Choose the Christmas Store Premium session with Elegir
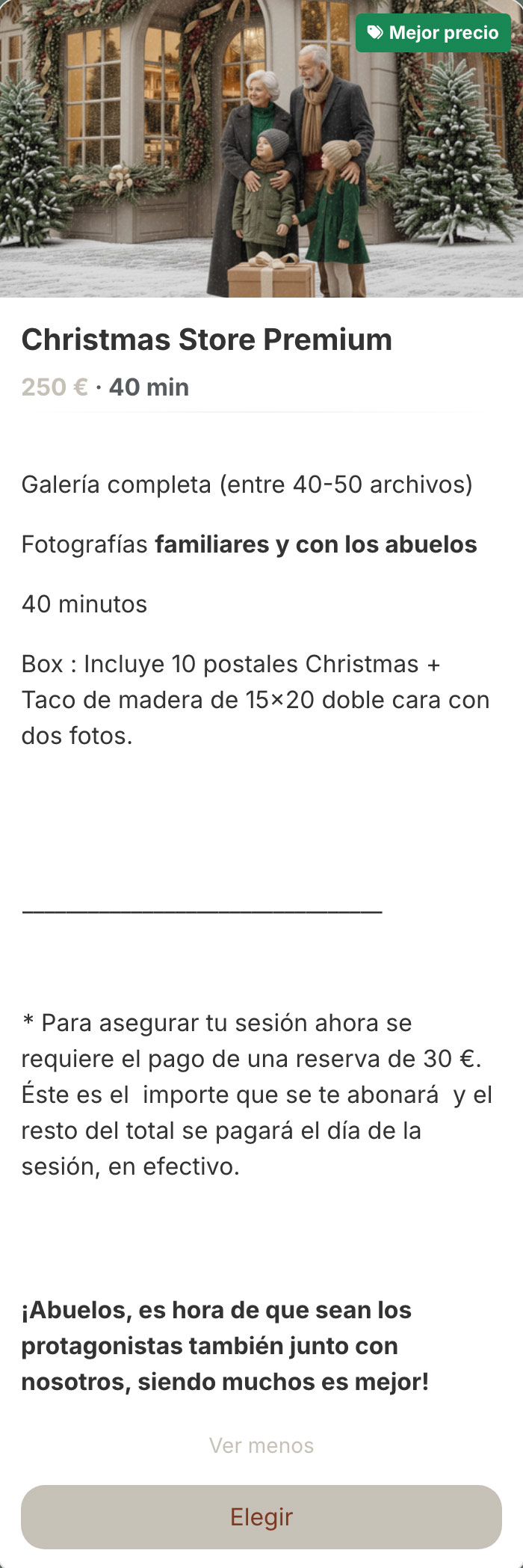The width and height of the screenshot is (523, 1568). 261,1516
